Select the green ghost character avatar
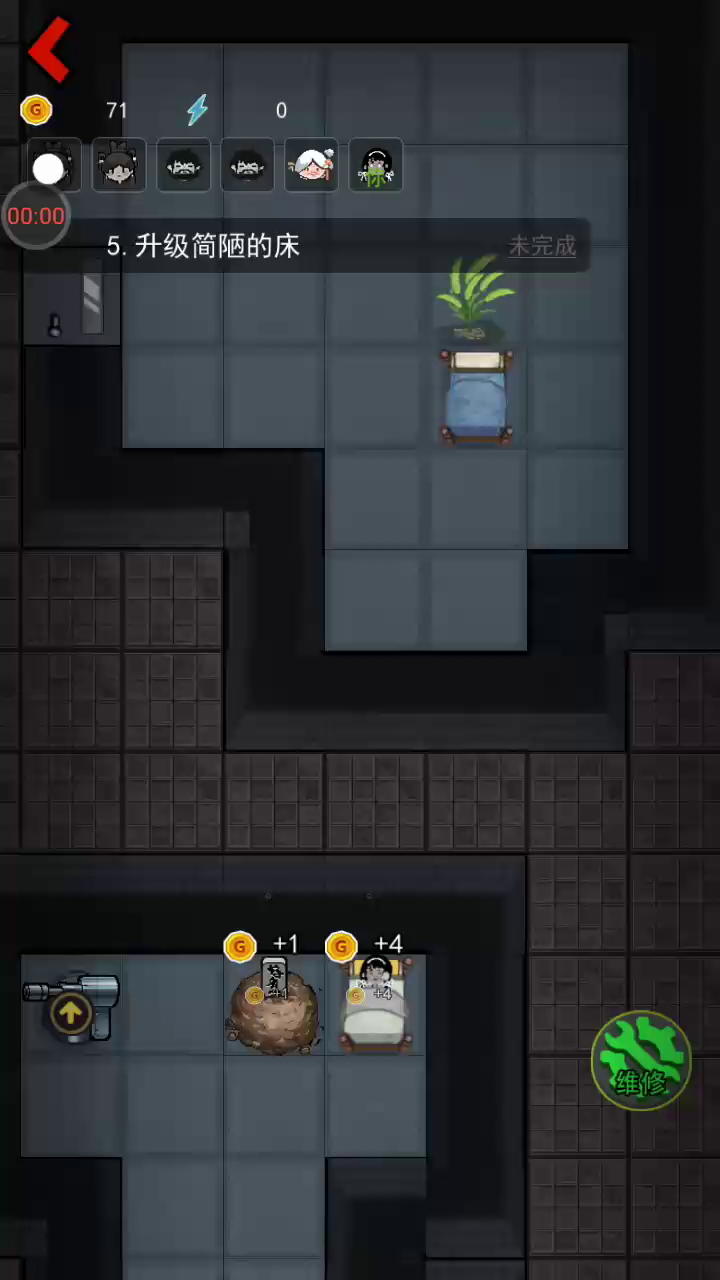Image resolution: width=720 pixels, height=1280 pixels. [376, 166]
